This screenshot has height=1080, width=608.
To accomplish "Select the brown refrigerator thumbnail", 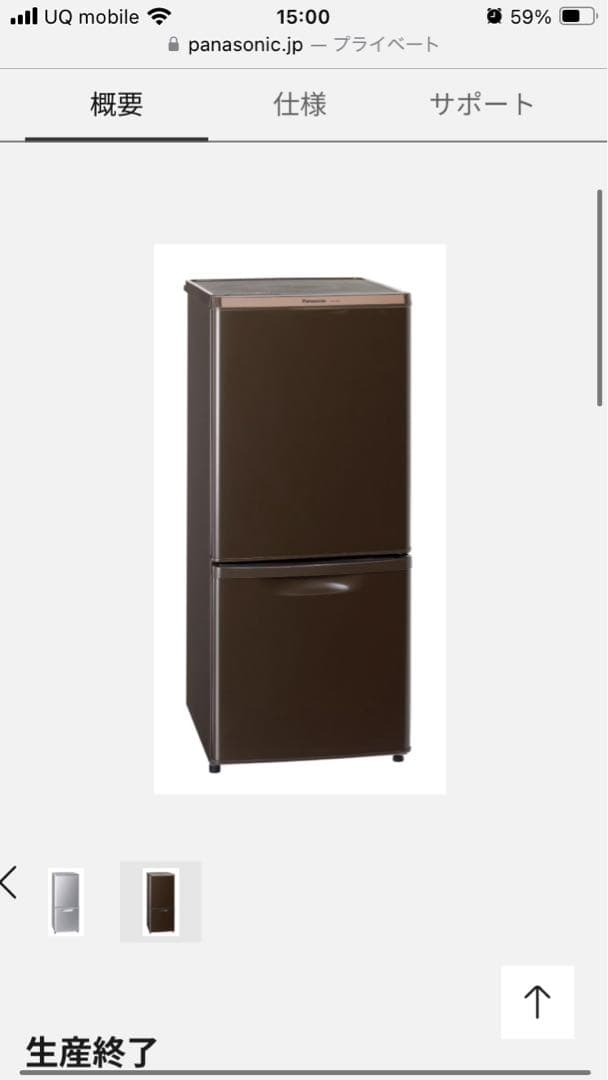I will coord(160,902).
